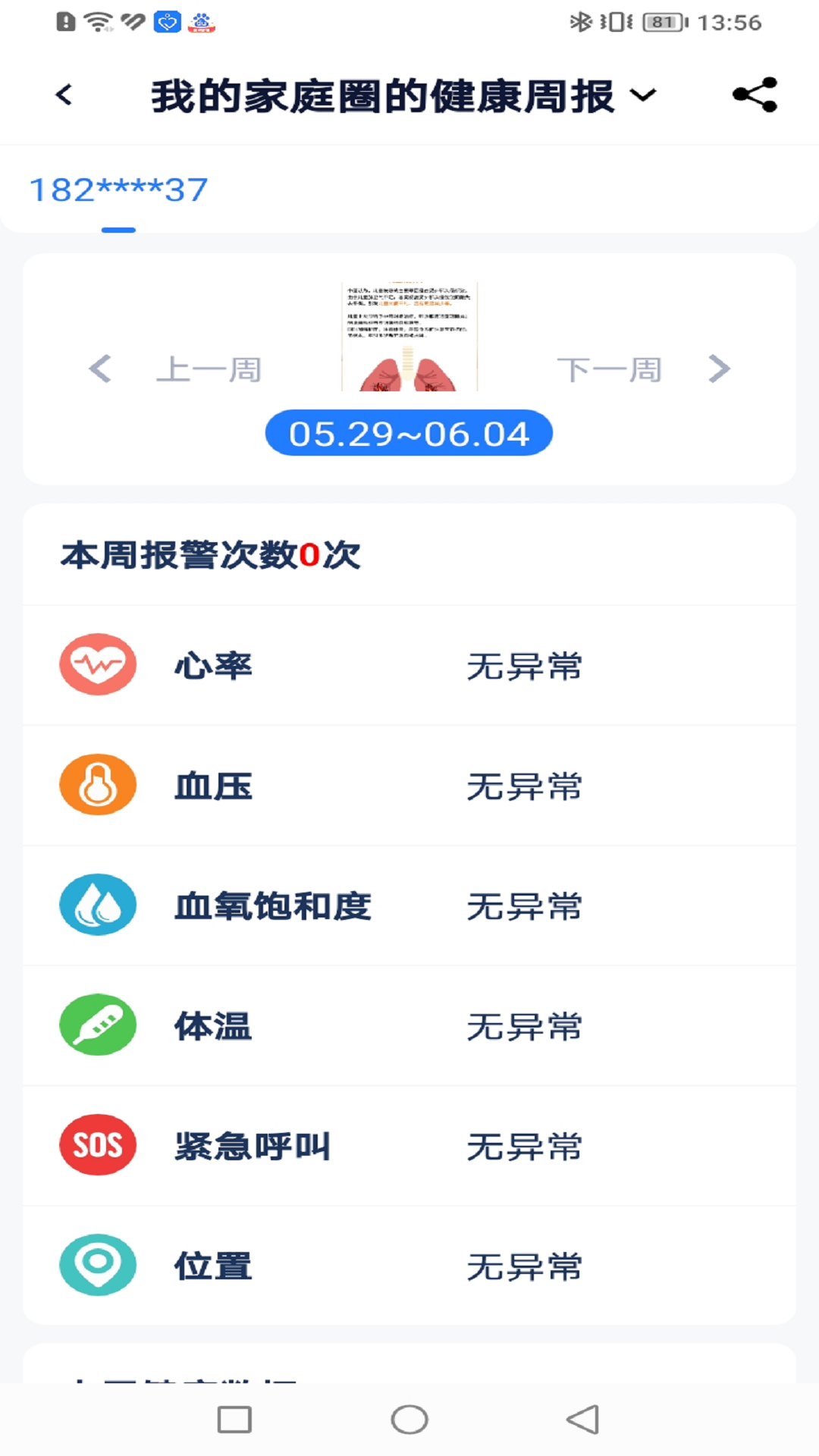Image resolution: width=819 pixels, height=1456 pixels.
Task: Select the 182****37 member tab
Action: [x=118, y=190]
